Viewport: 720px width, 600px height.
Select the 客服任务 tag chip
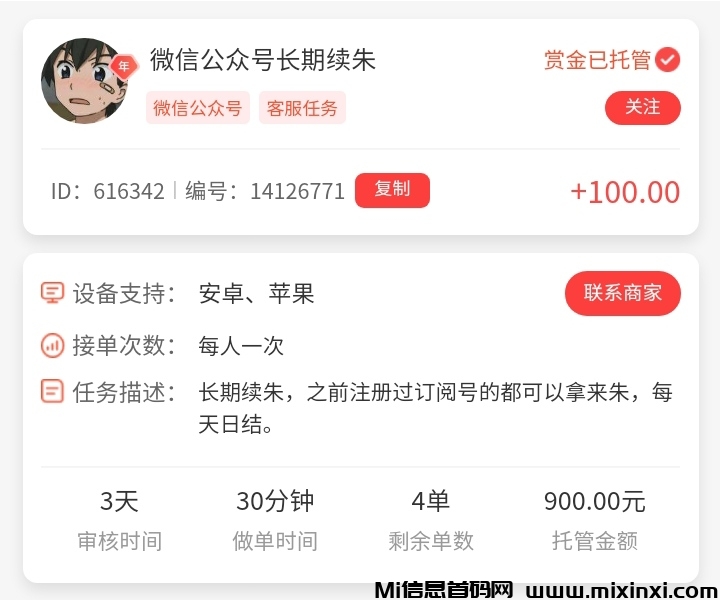302,108
